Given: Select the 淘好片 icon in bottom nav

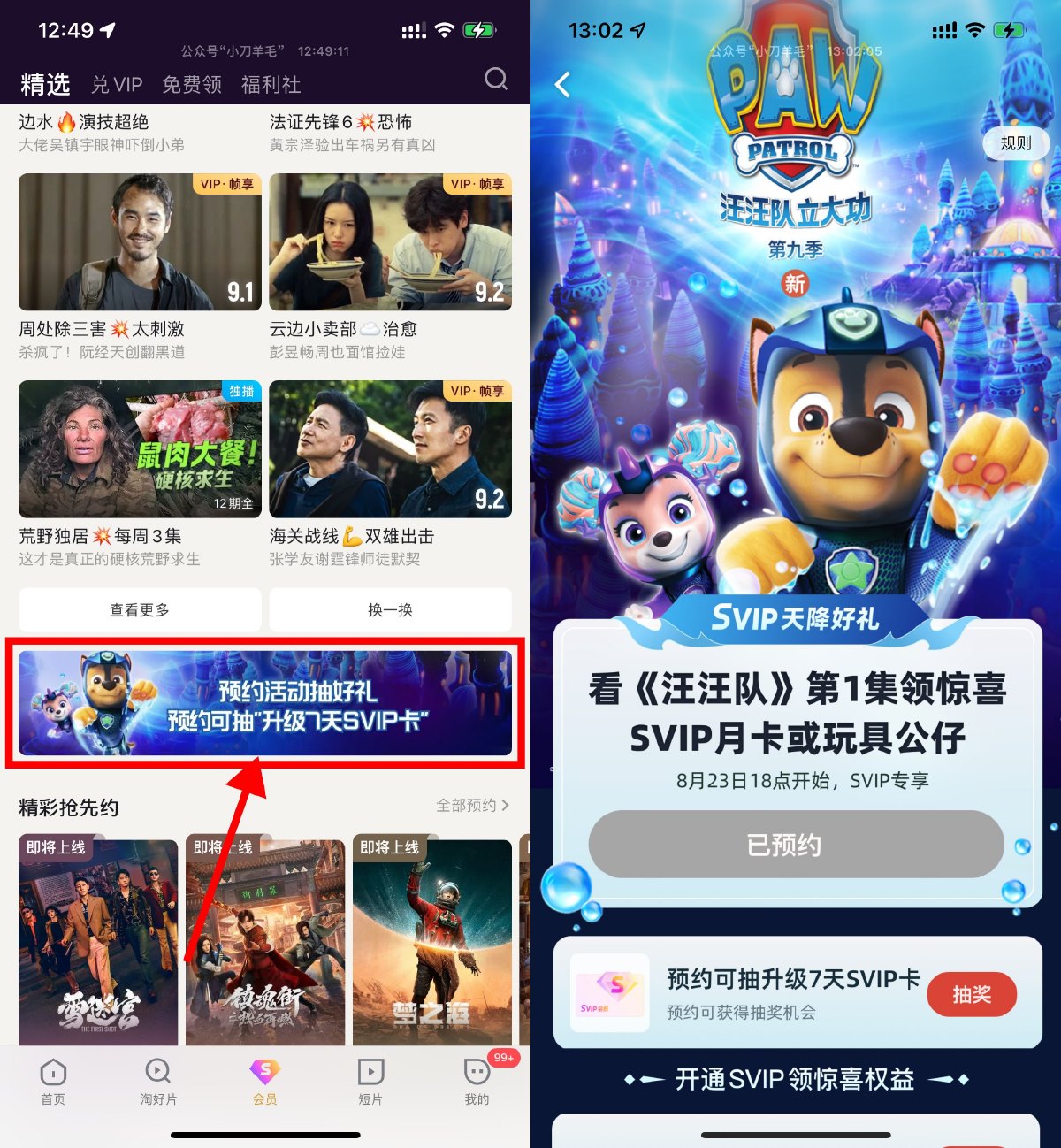Looking at the screenshot, I should pyautogui.click(x=157, y=1074).
